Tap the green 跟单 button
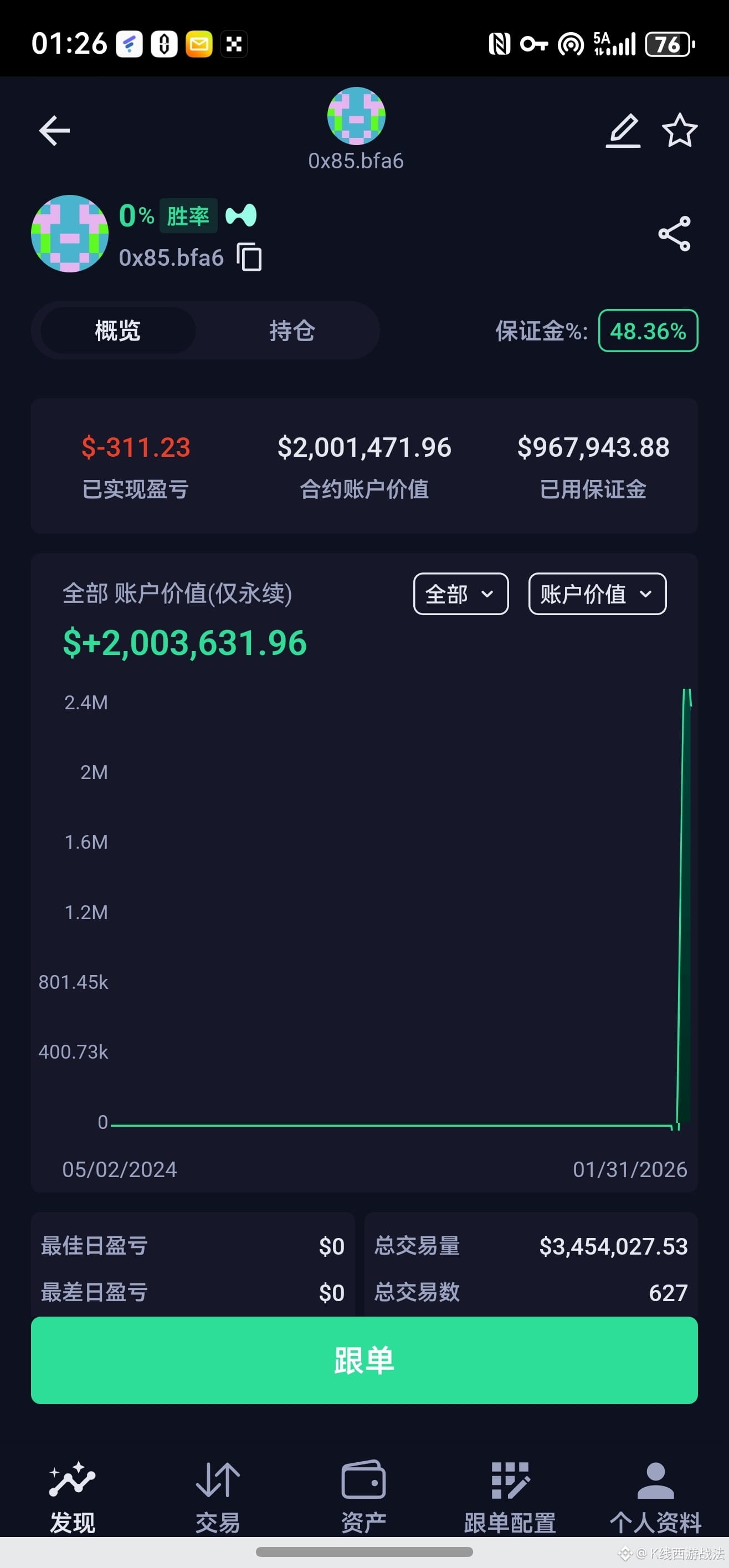This screenshot has height=1568, width=729. pos(364,1360)
